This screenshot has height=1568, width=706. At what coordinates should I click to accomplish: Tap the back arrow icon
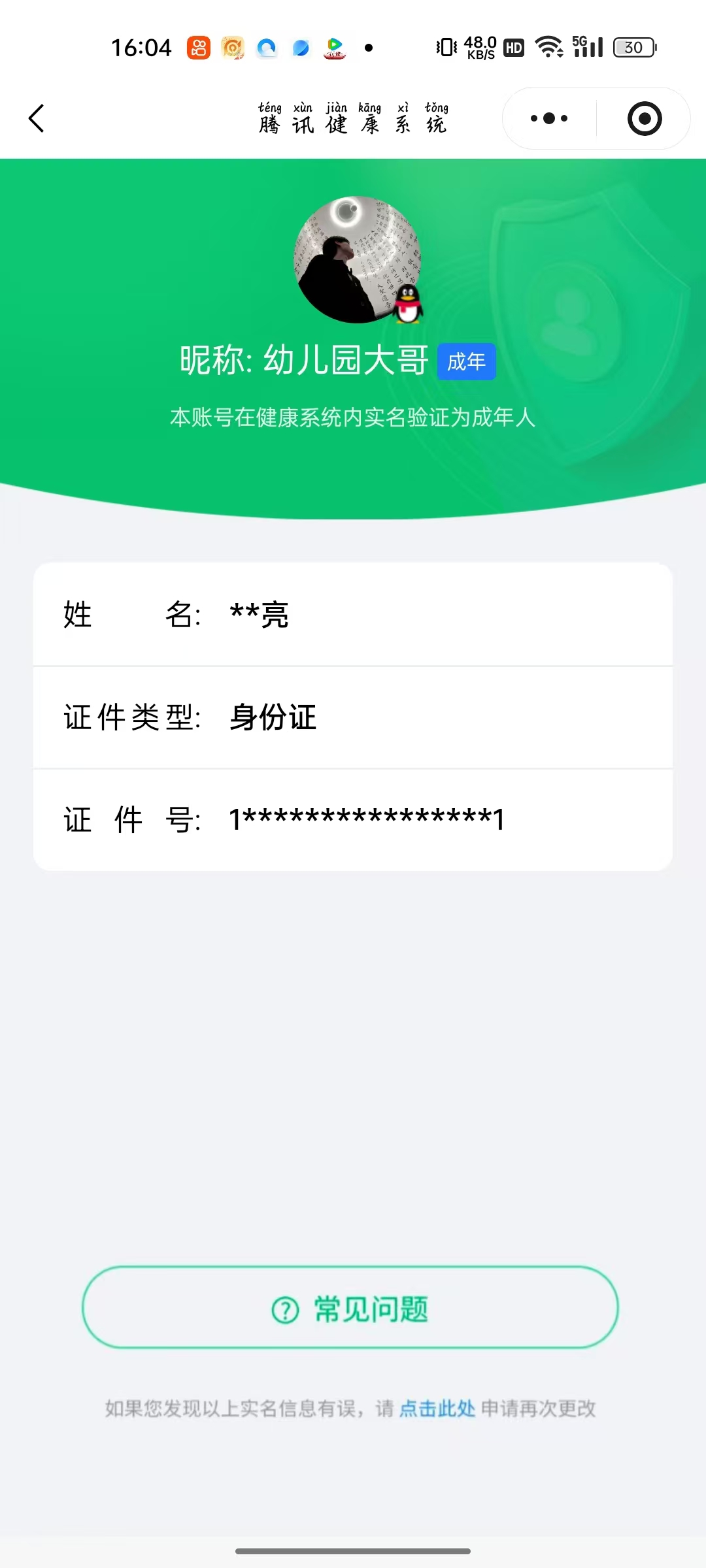coord(37,118)
